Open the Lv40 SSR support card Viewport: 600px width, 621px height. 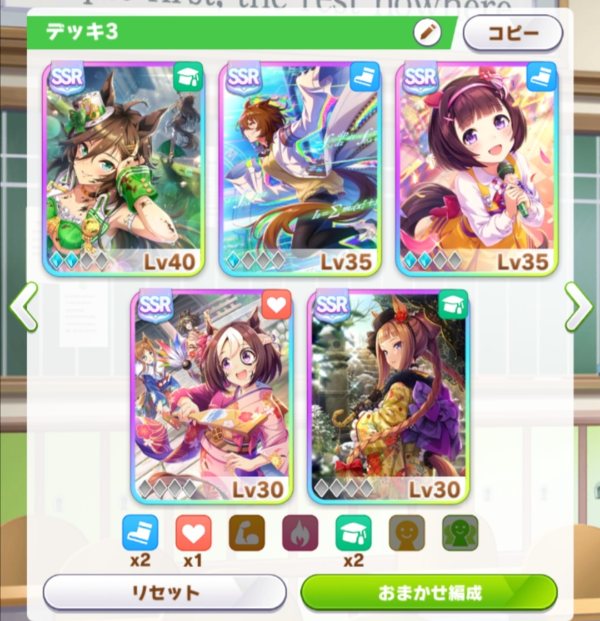[124, 168]
